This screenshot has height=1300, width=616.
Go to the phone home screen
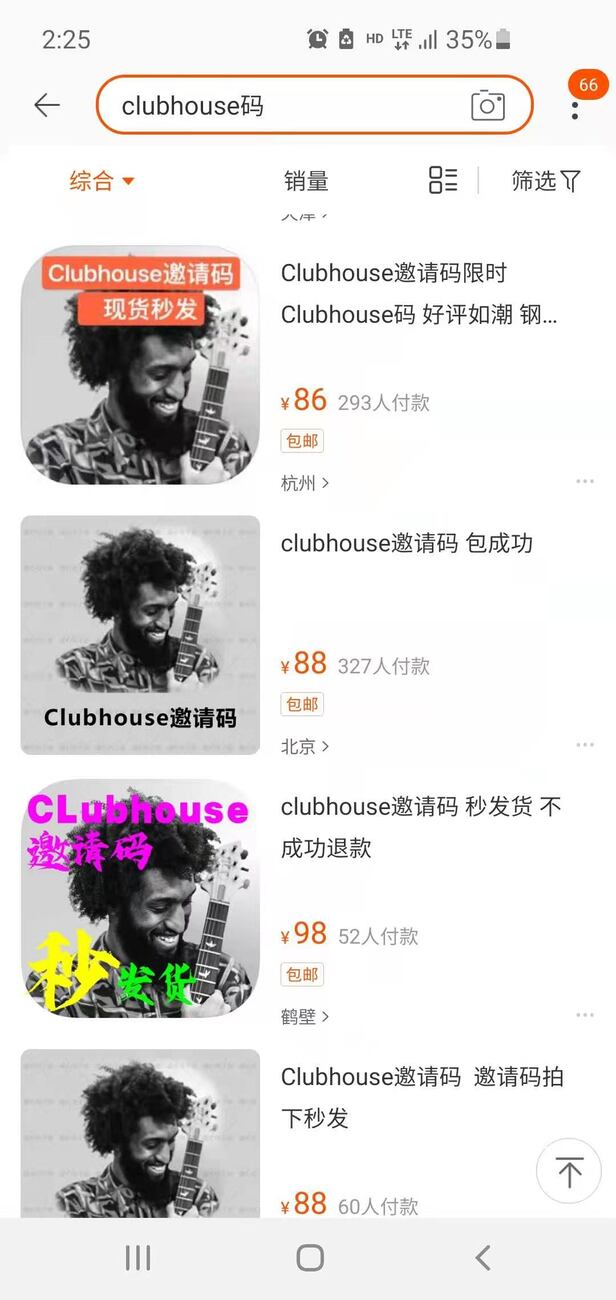(310, 1258)
